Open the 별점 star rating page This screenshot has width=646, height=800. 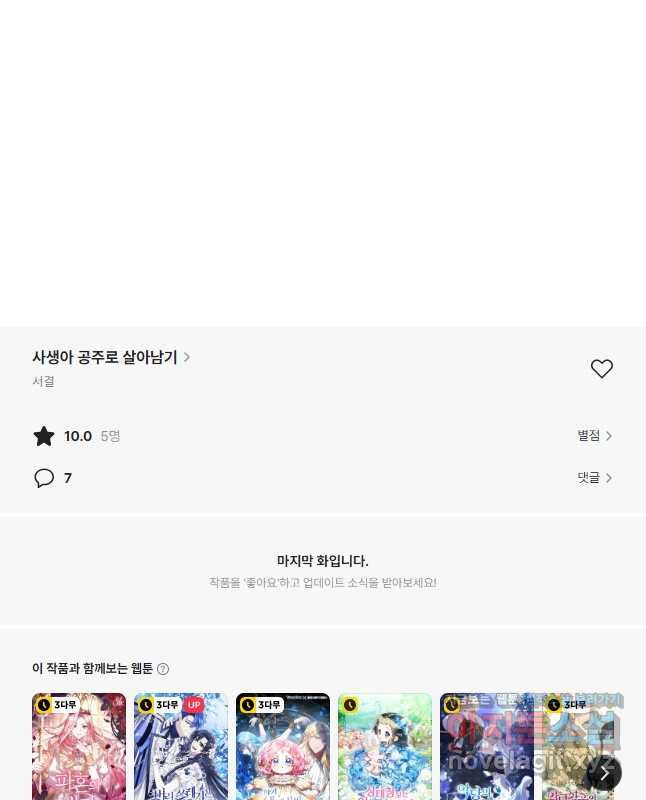point(594,436)
